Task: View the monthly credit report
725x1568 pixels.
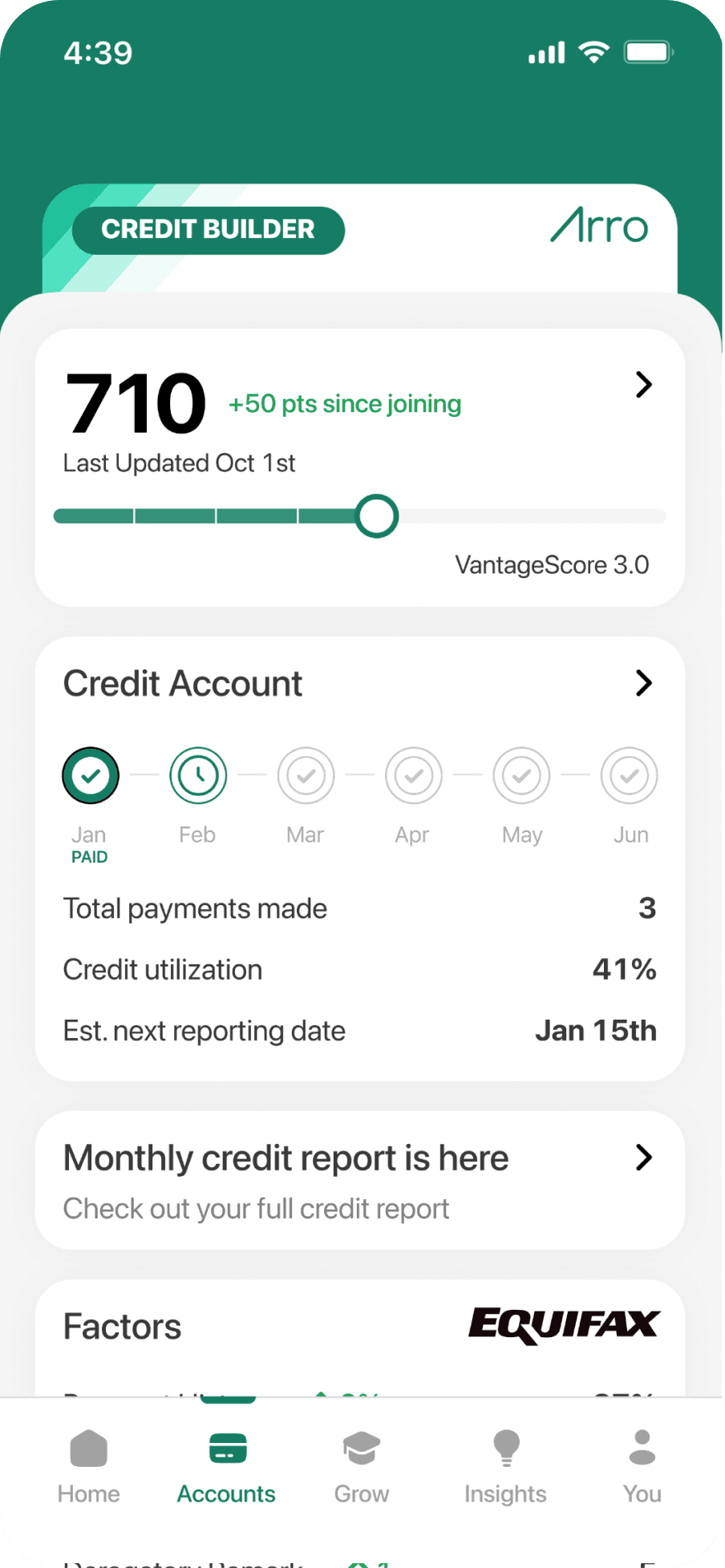Action: pos(359,1180)
